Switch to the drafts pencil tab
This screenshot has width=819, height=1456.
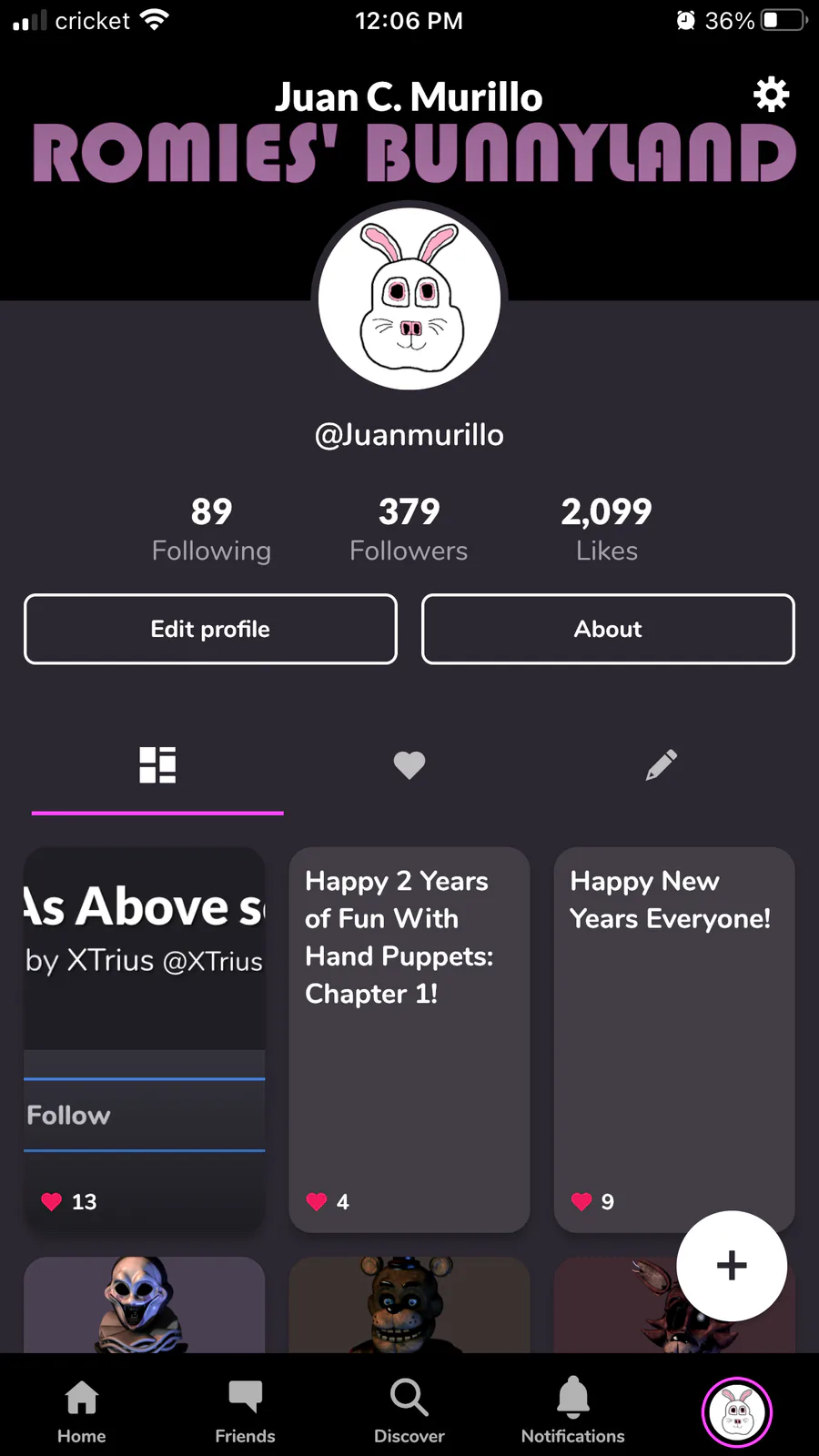[661, 765]
